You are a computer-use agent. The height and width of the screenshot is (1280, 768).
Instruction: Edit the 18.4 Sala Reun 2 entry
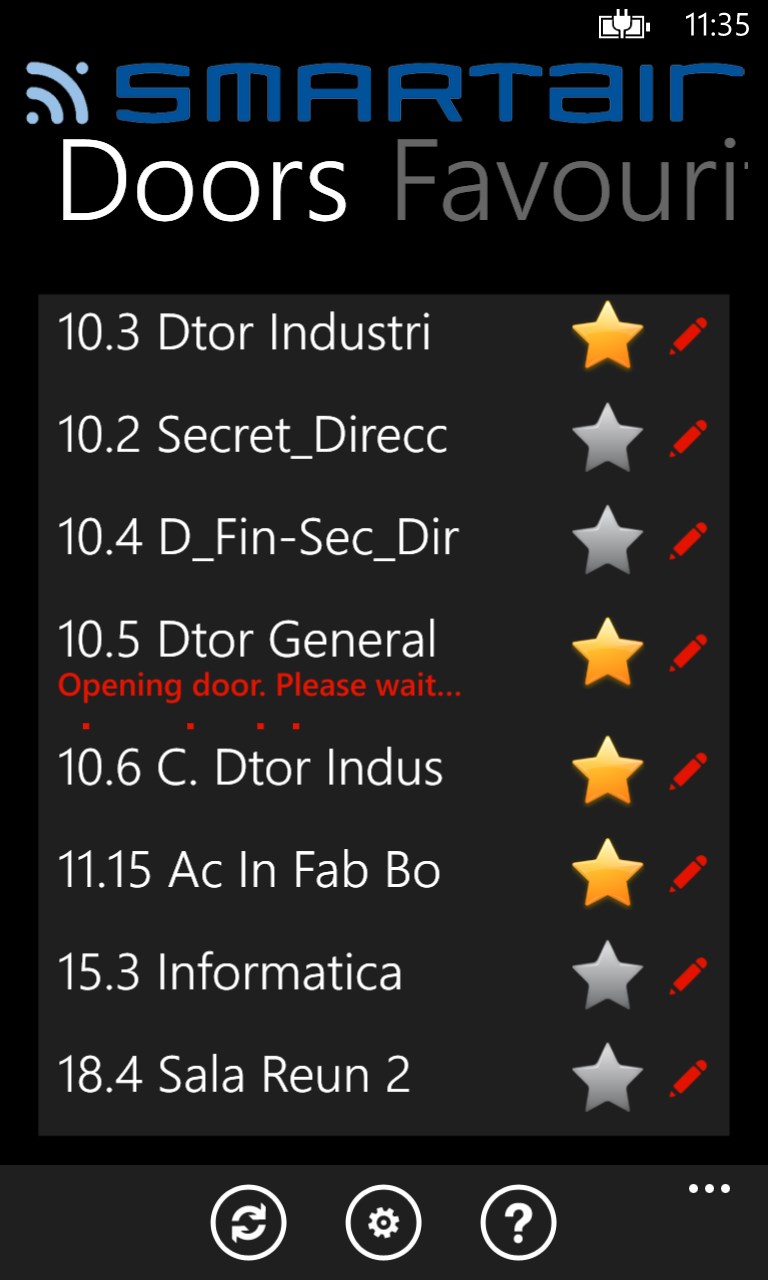point(688,1078)
